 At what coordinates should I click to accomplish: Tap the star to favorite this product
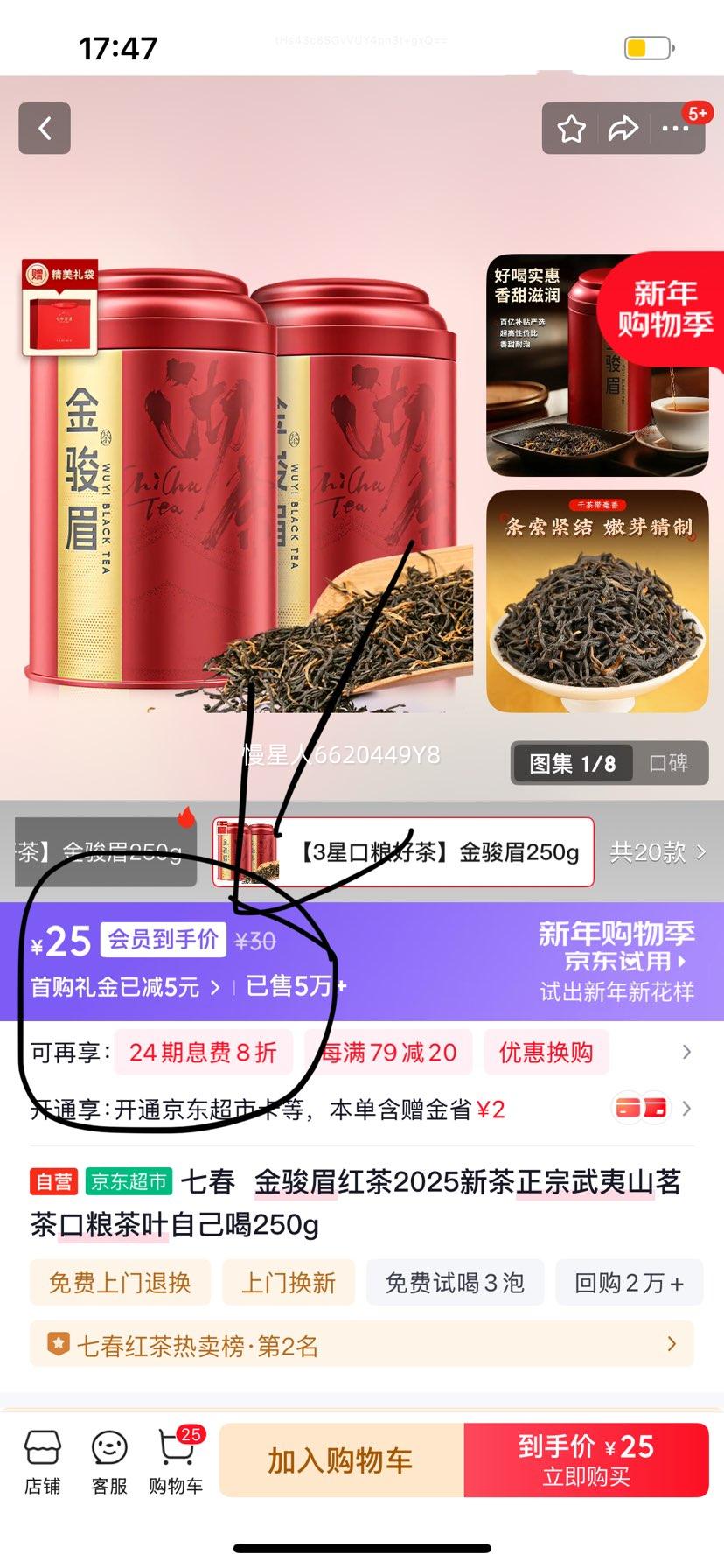pyautogui.click(x=571, y=128)
